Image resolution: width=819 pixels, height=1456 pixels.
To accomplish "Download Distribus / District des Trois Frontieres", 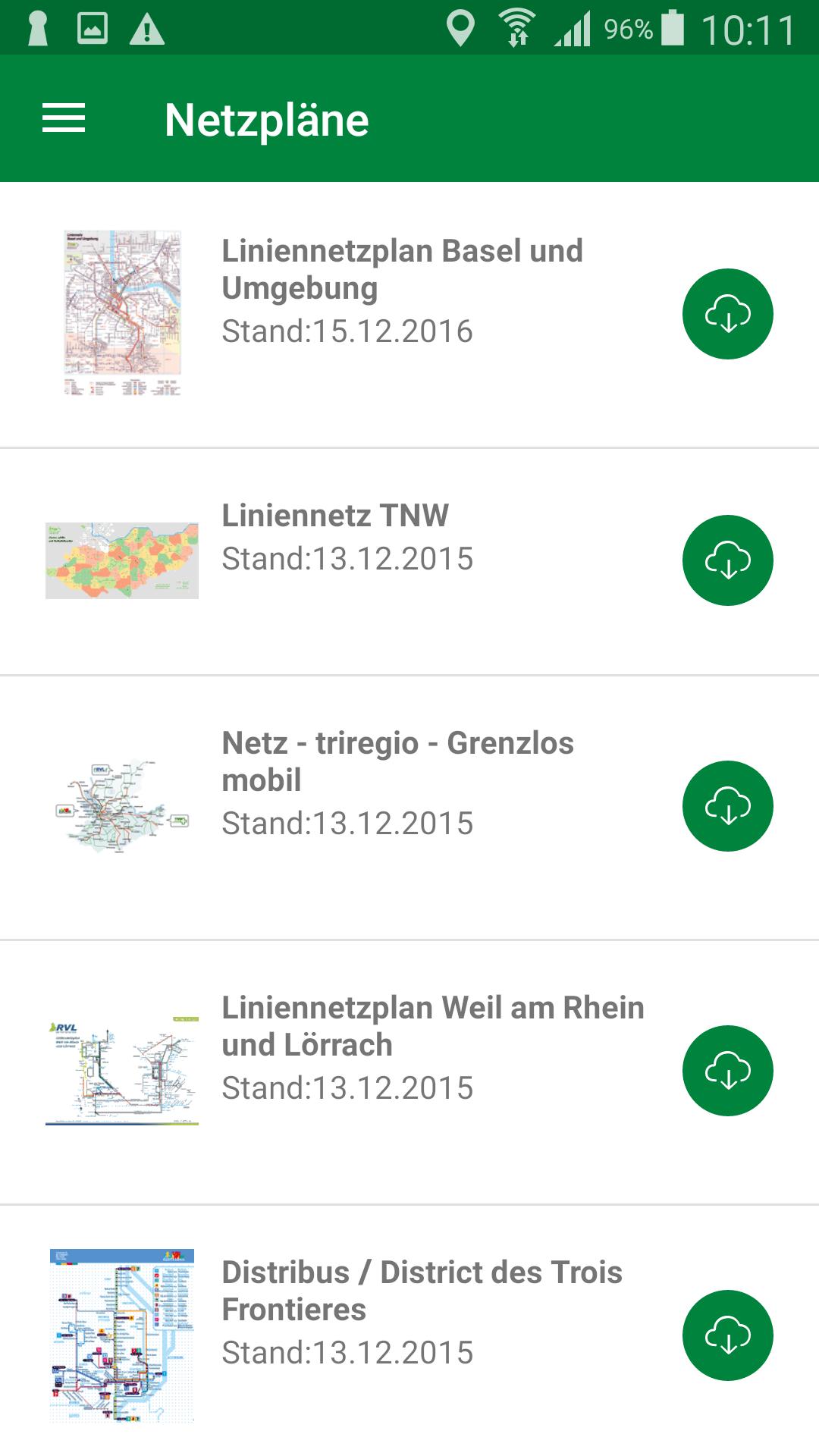I will (x=727, y=1335).
